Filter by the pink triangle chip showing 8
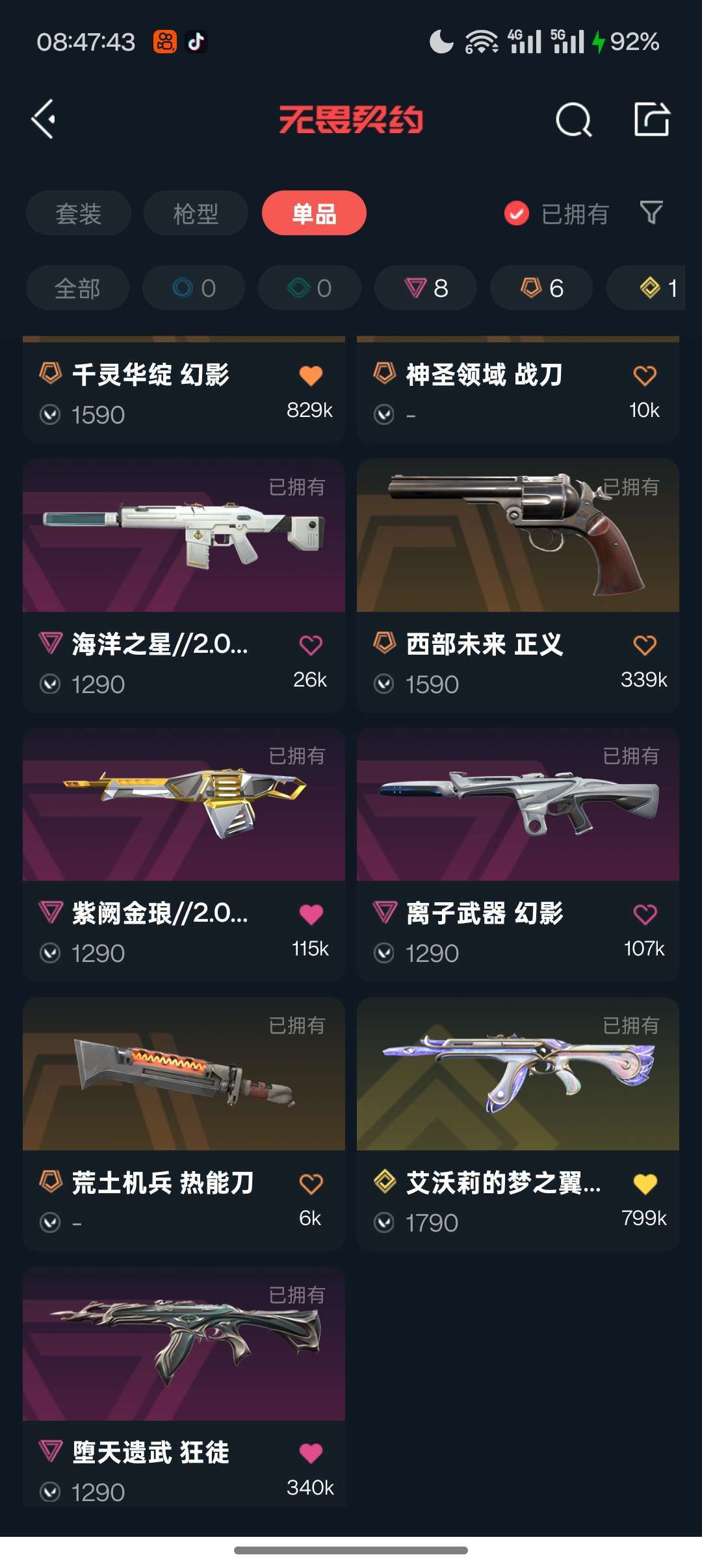This screenshot has width=702, height=1568. [426, 288]
